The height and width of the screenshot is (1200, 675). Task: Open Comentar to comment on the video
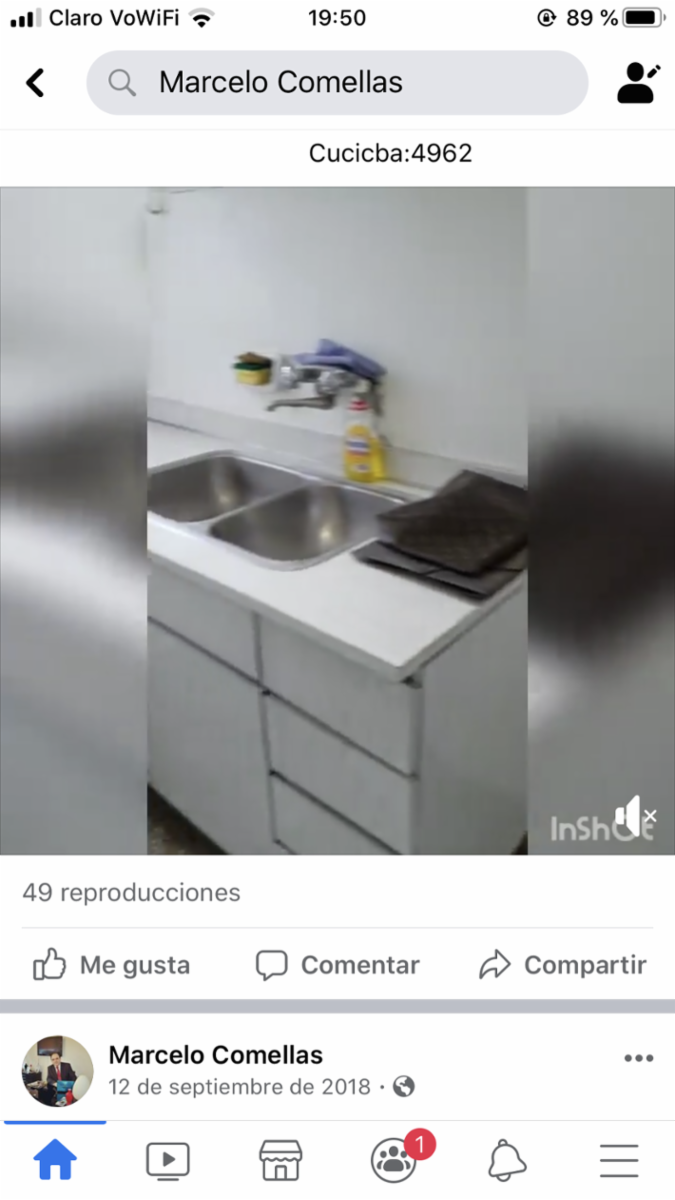337,965
